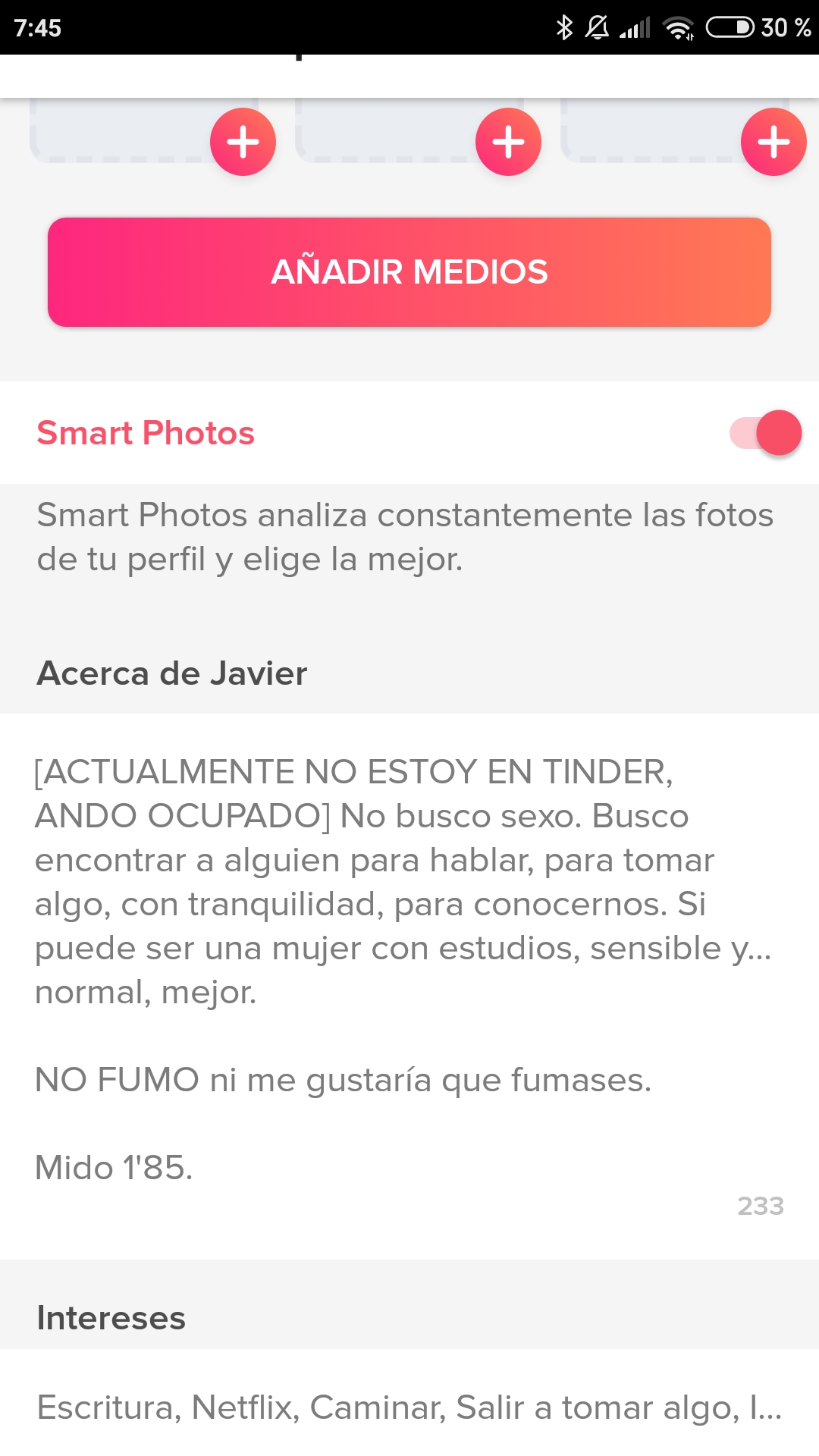Tap the AÑADIR MEDIOS button

409,272
